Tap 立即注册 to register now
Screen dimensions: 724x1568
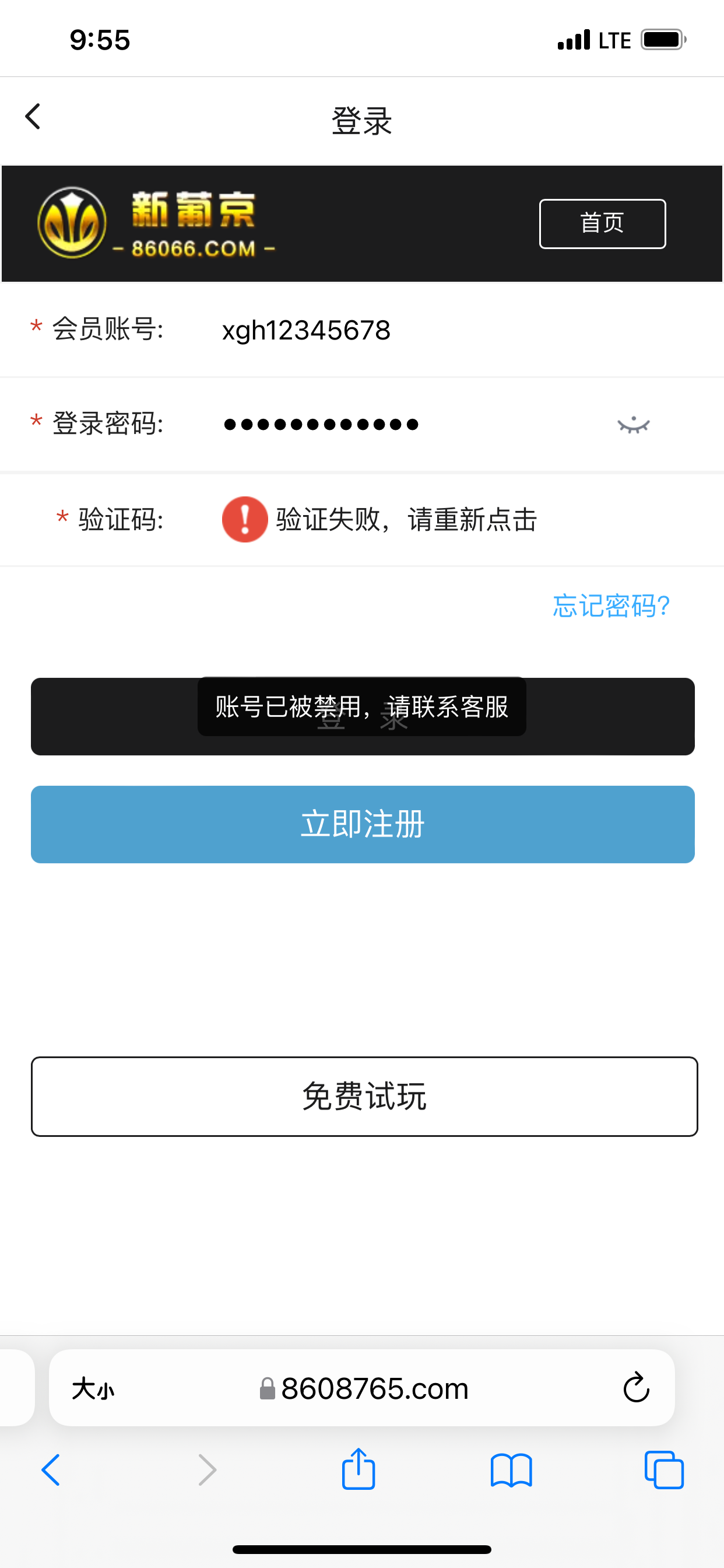click(363, 824)
